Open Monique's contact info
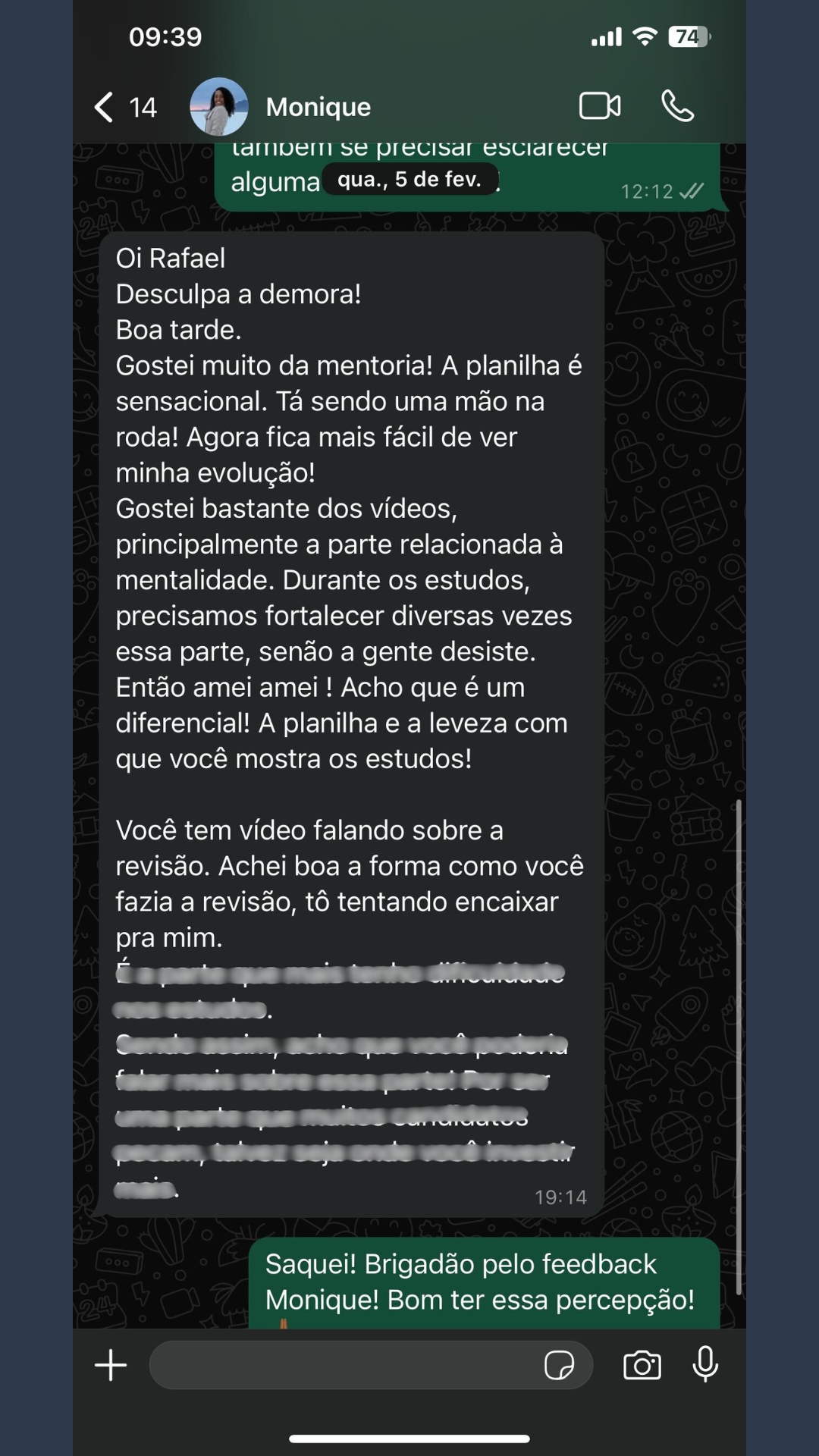Screen dimensions: 819x1456 click(318, 107)
